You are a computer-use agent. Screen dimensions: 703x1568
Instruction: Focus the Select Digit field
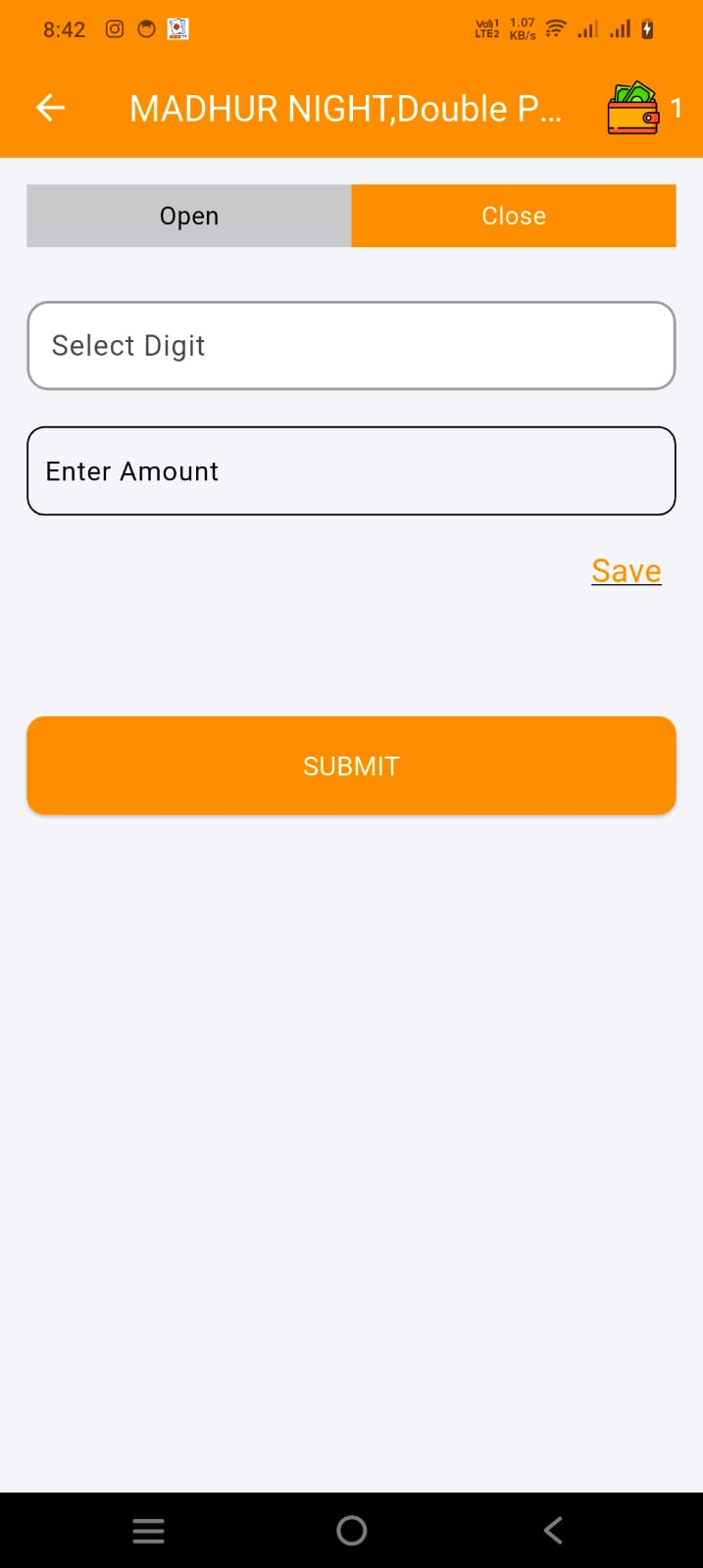point(351,346)
